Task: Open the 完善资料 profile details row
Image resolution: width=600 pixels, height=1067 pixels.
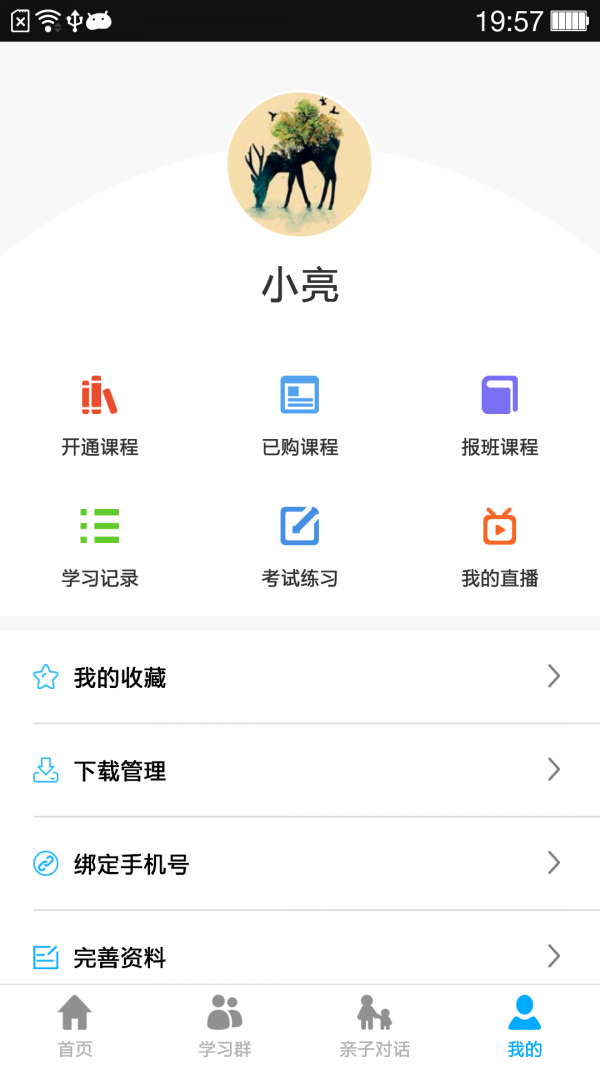Action: click(300, 957)
